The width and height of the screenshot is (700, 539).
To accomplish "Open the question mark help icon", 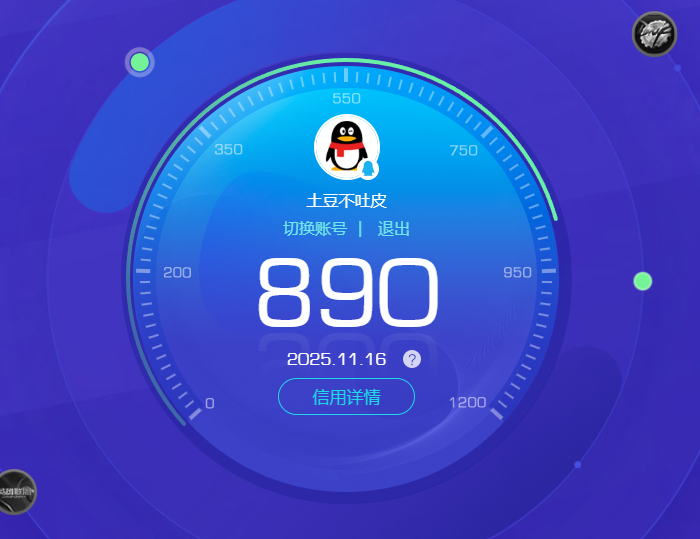I will [x=412, y=359].
